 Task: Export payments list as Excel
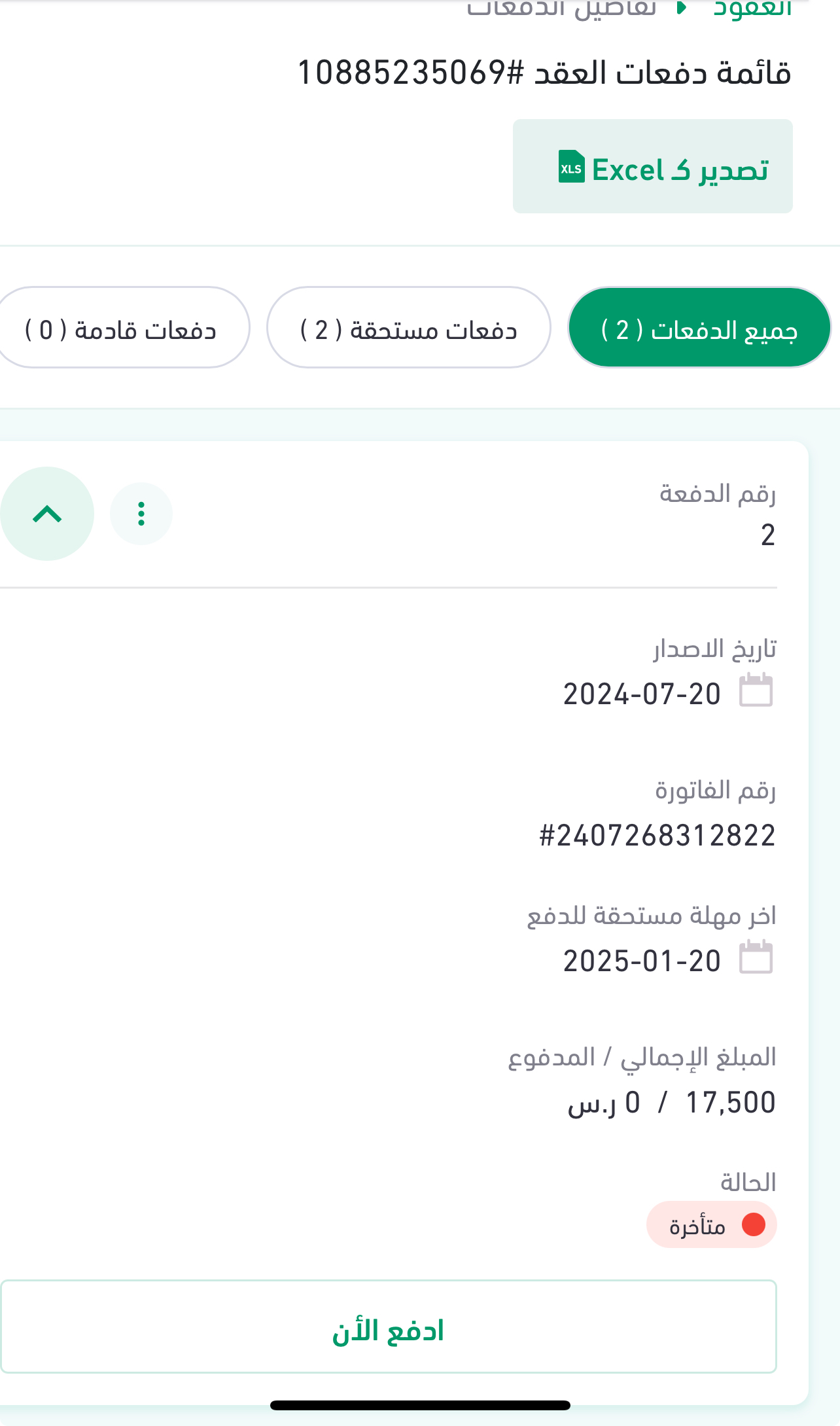652,167
